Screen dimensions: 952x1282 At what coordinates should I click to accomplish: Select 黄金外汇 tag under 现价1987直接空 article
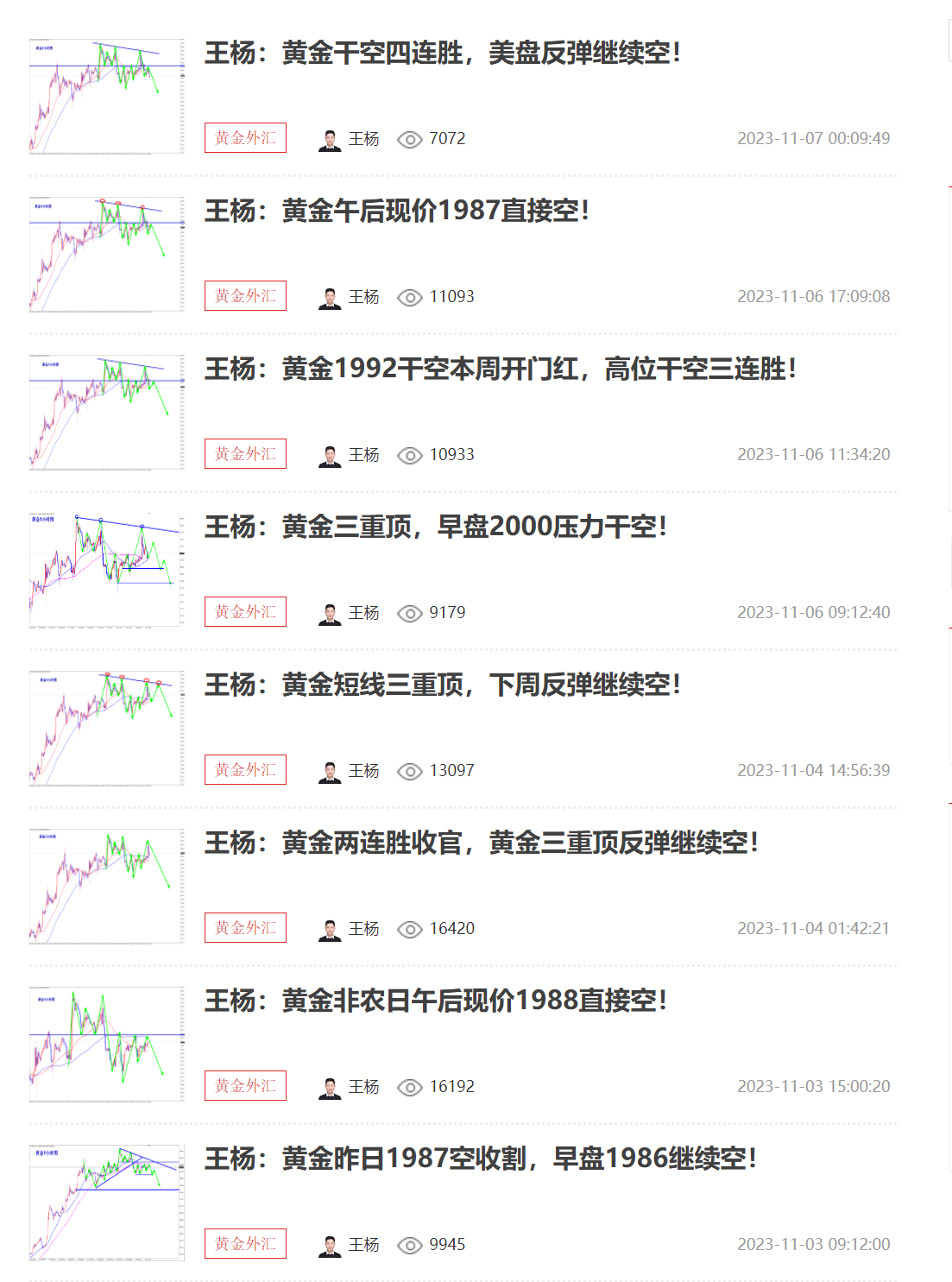tap(245, 296)
